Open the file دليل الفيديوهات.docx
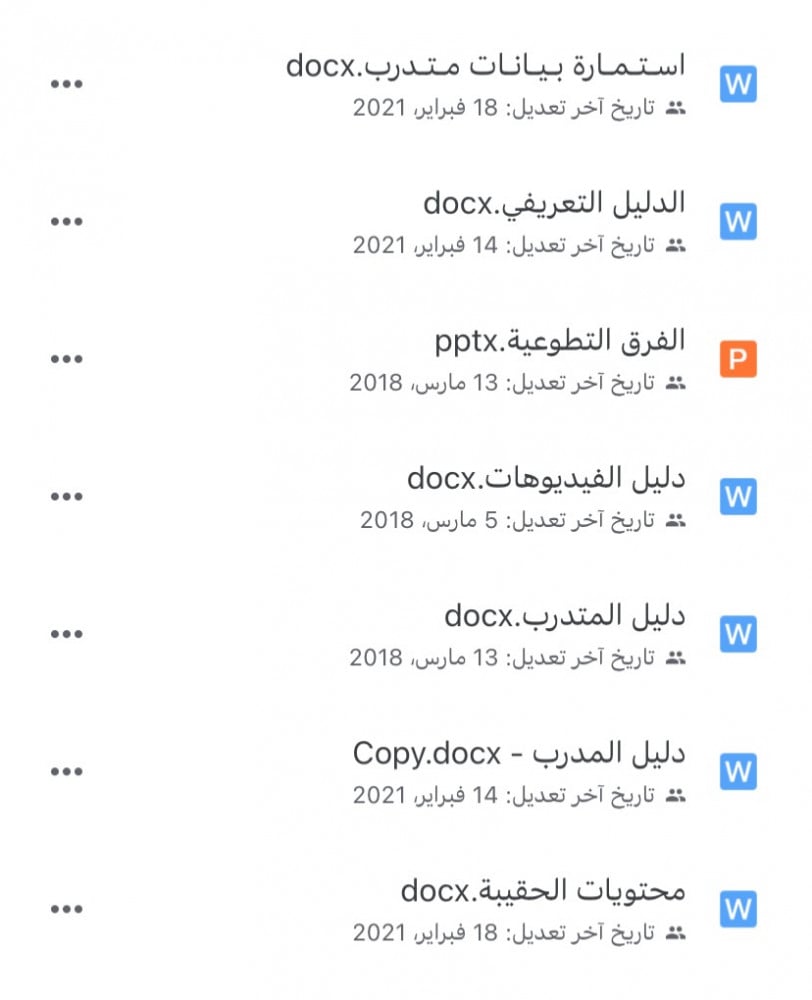Viewport: 812px width, 1000px height. tap(546, 478)
